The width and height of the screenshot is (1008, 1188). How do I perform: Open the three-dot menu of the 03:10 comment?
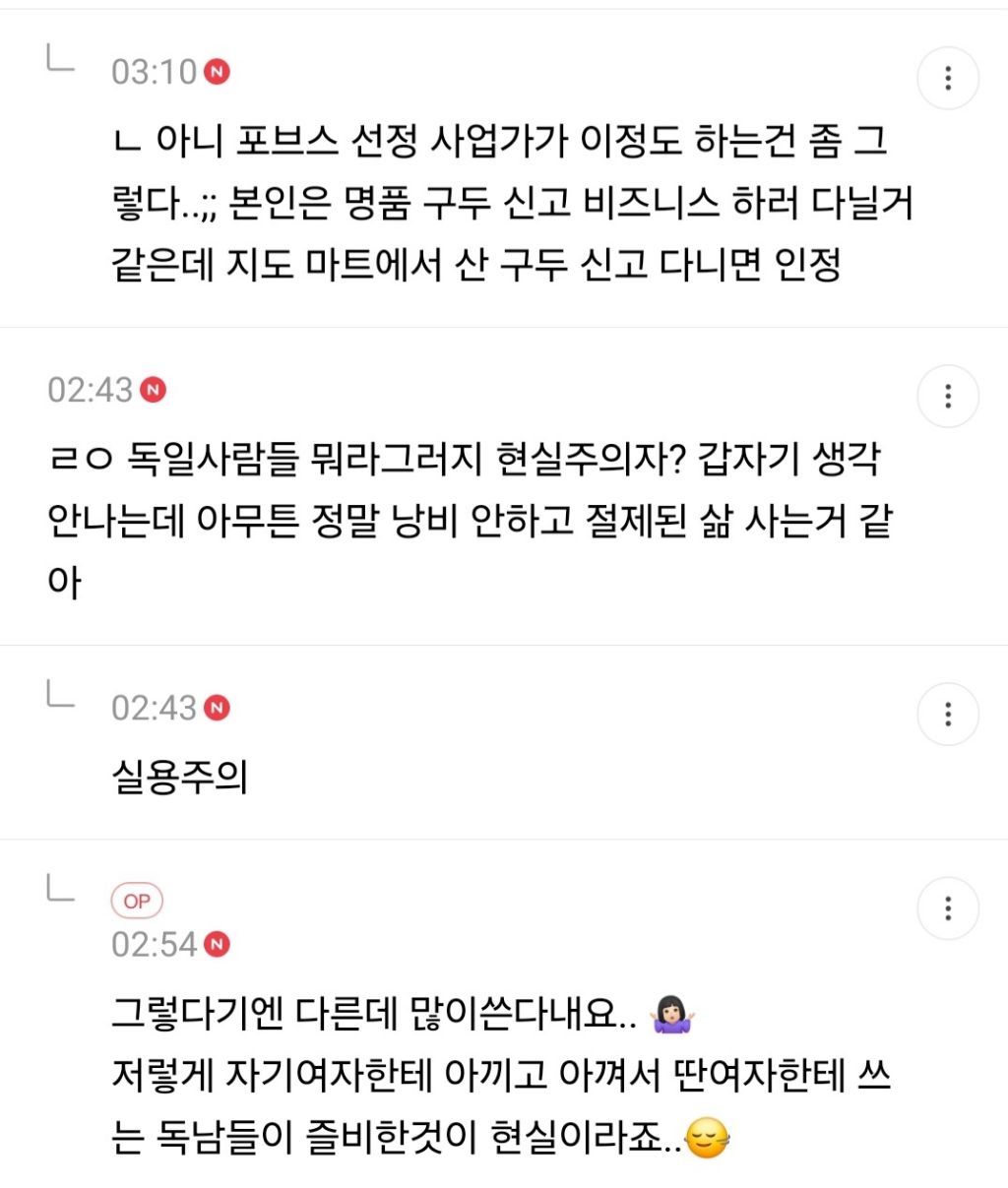point(948,79)
